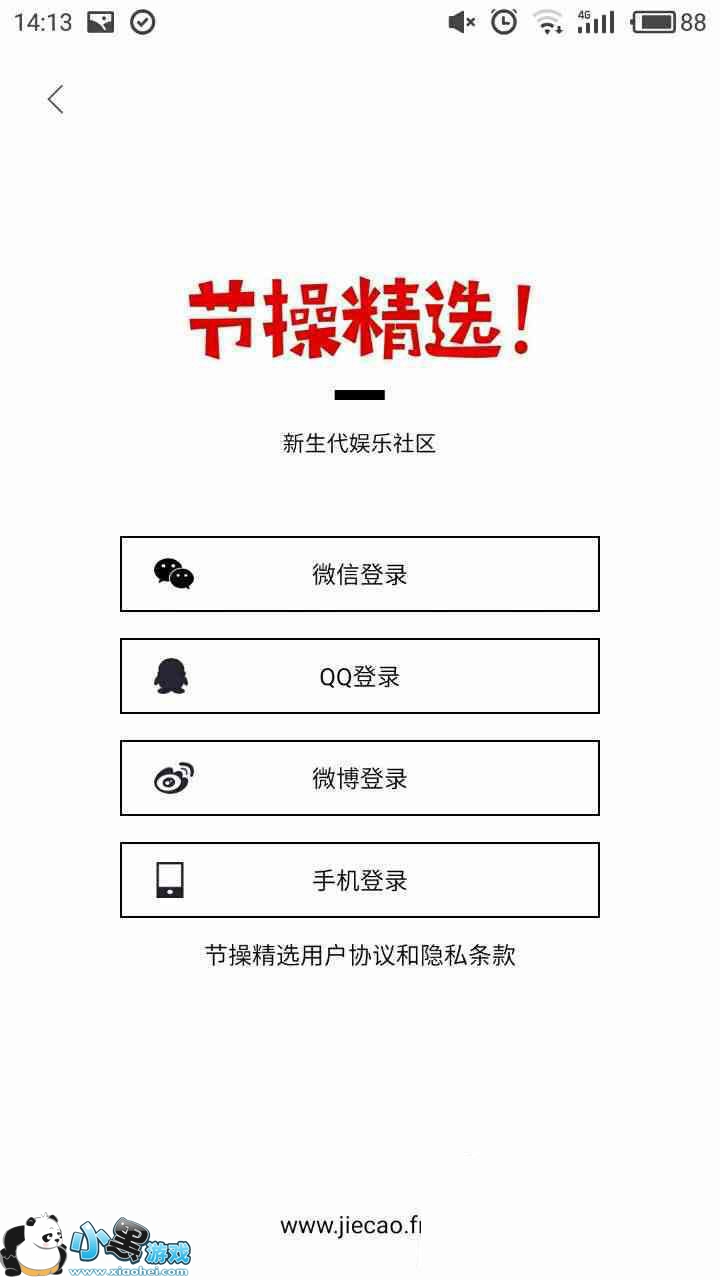This screenshot has width=720, height=1280.
Task: Go back using the top-left arrow
Action: pos(56,99)
